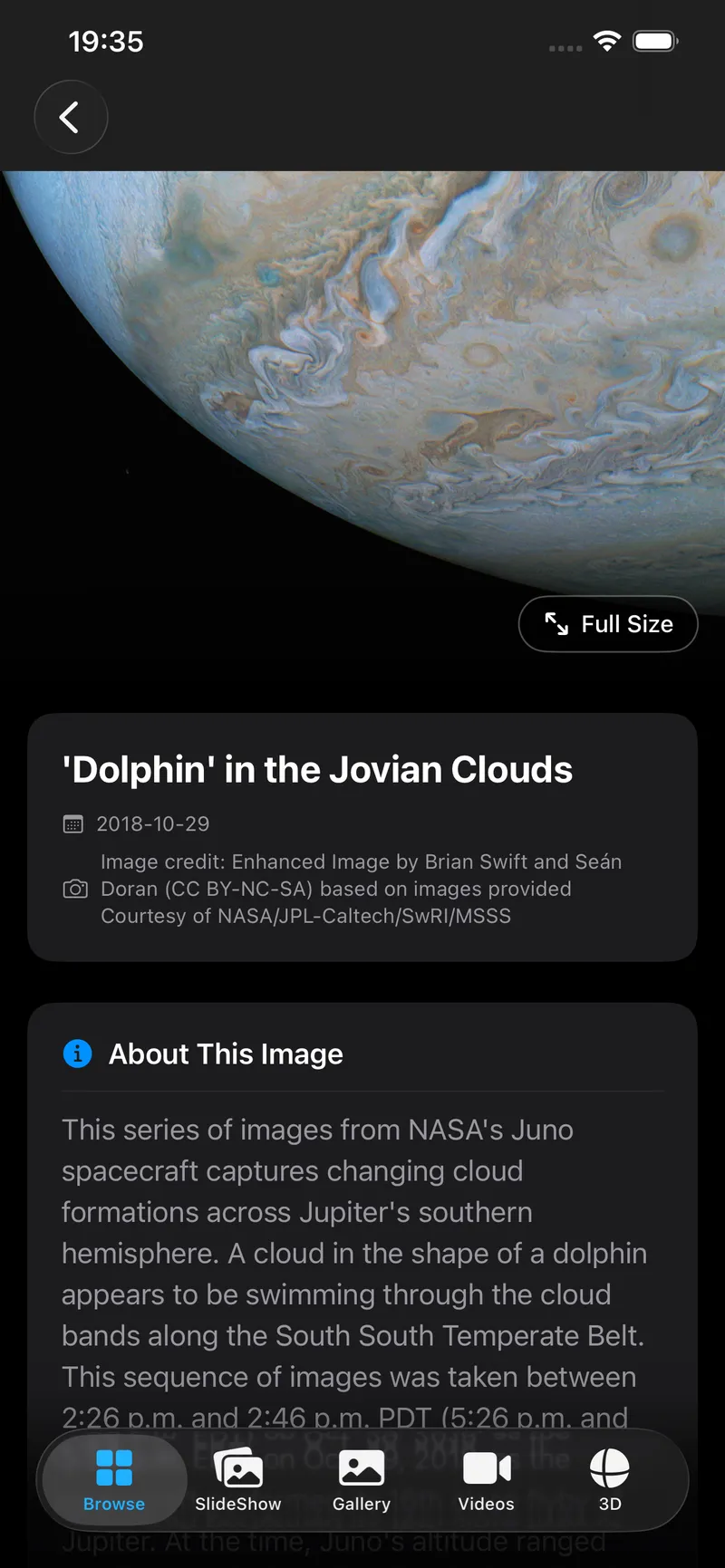Tap the title 'Dolphin' in the Jovian Clouds

point(316,769)
